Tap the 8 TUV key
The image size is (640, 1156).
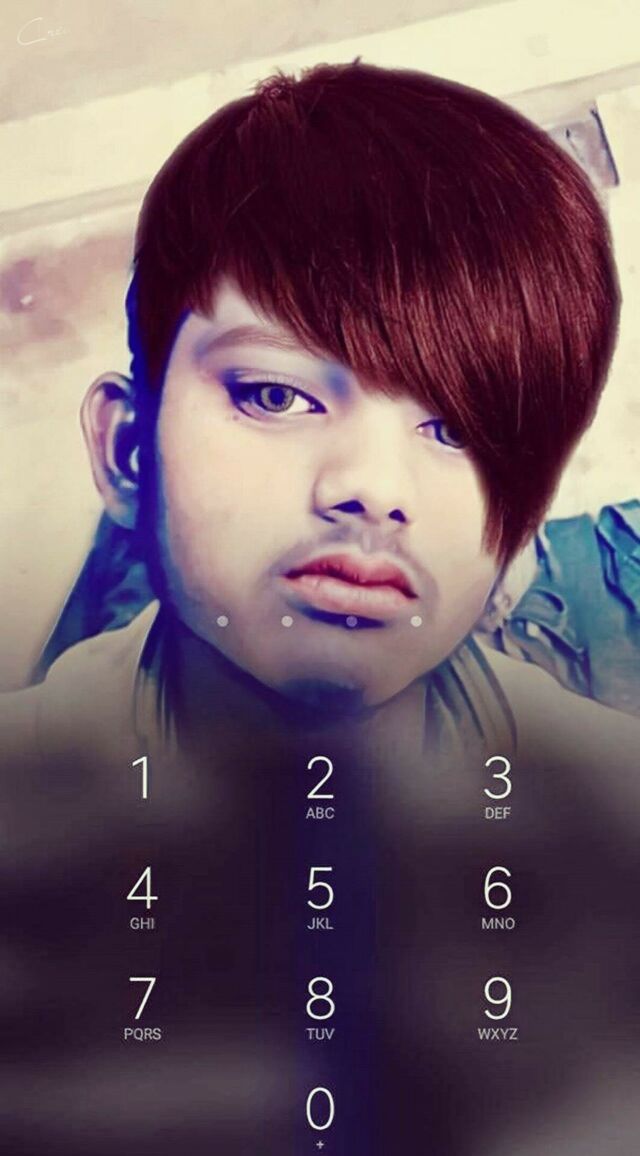[x=320, y=1007]
